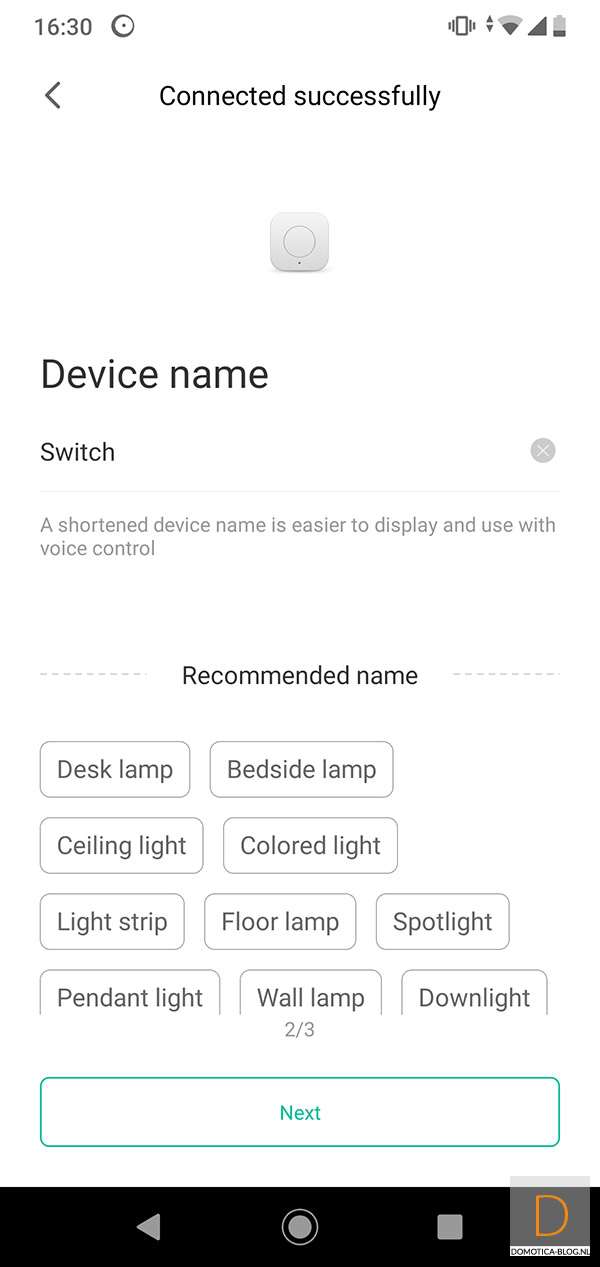Go back from Connected successfully screen
The width and height of the screenshot is (600, 1267).
point(53,96)
